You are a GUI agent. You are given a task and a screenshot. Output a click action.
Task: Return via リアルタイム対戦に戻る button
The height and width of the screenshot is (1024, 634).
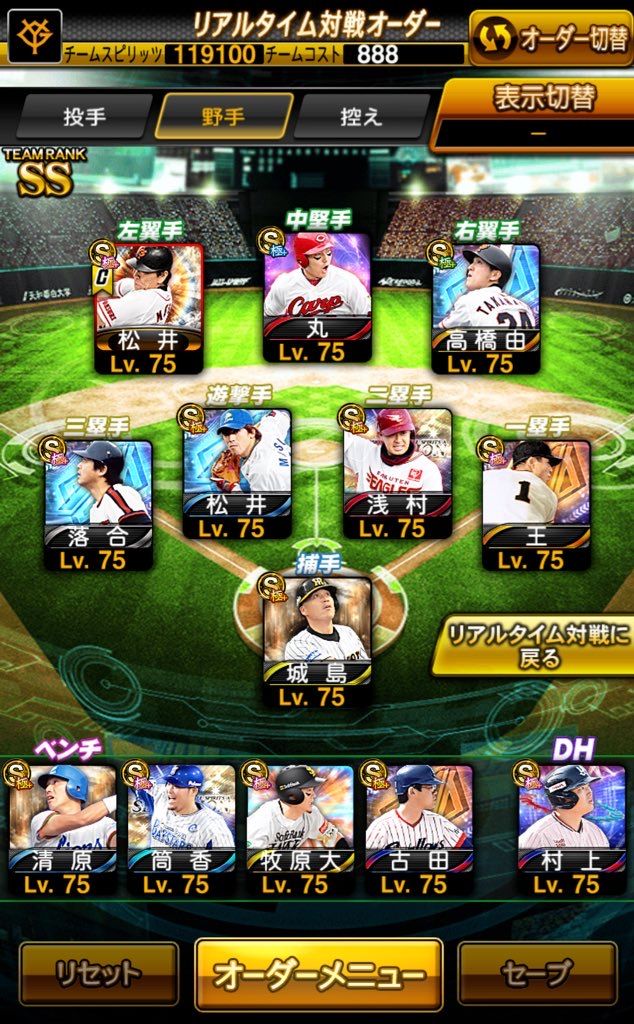(x=538, y=646)
